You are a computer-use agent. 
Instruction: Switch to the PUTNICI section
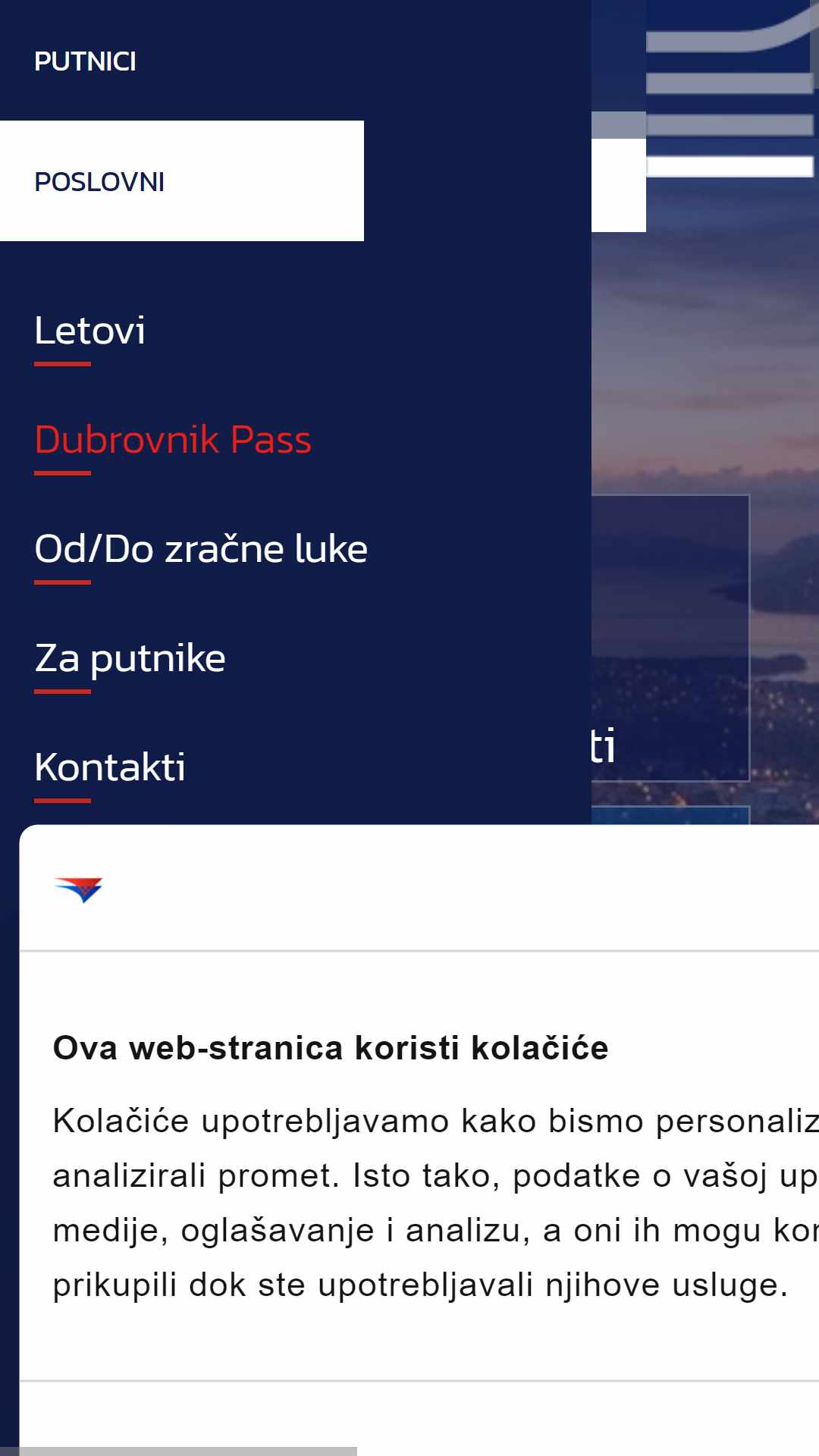pos(85,61)
